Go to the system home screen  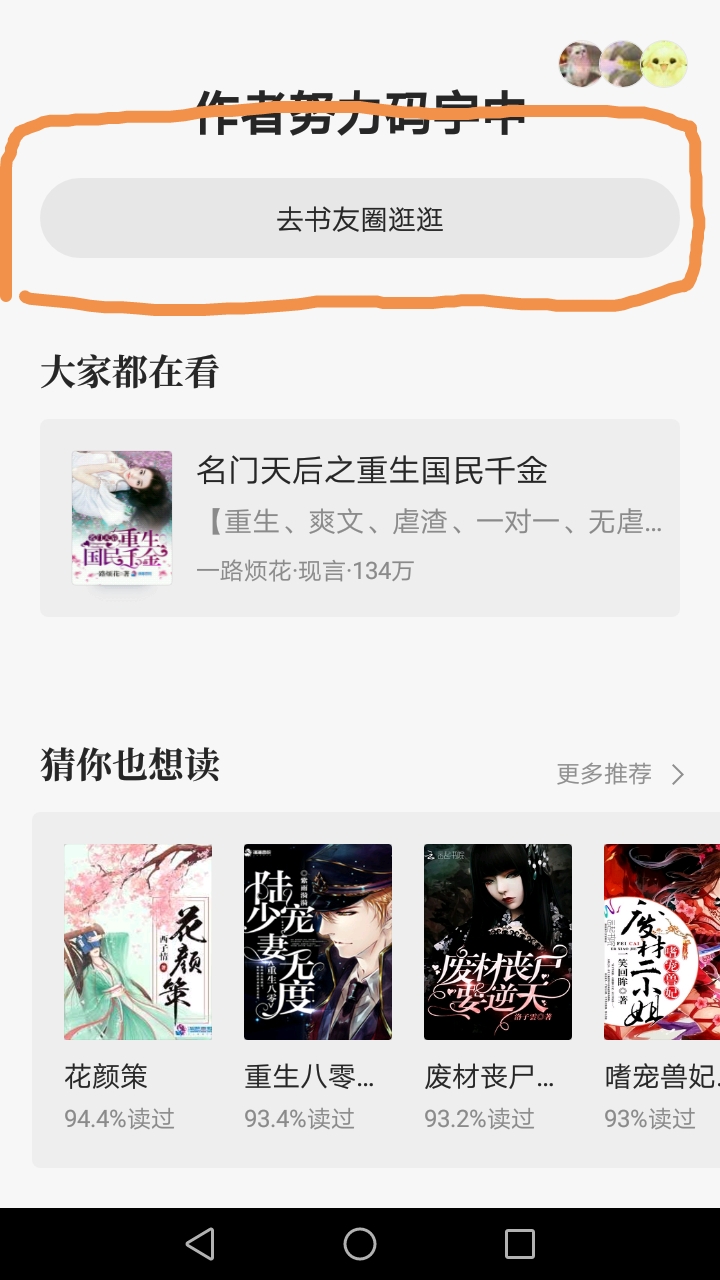click(x=360, y=1244)
